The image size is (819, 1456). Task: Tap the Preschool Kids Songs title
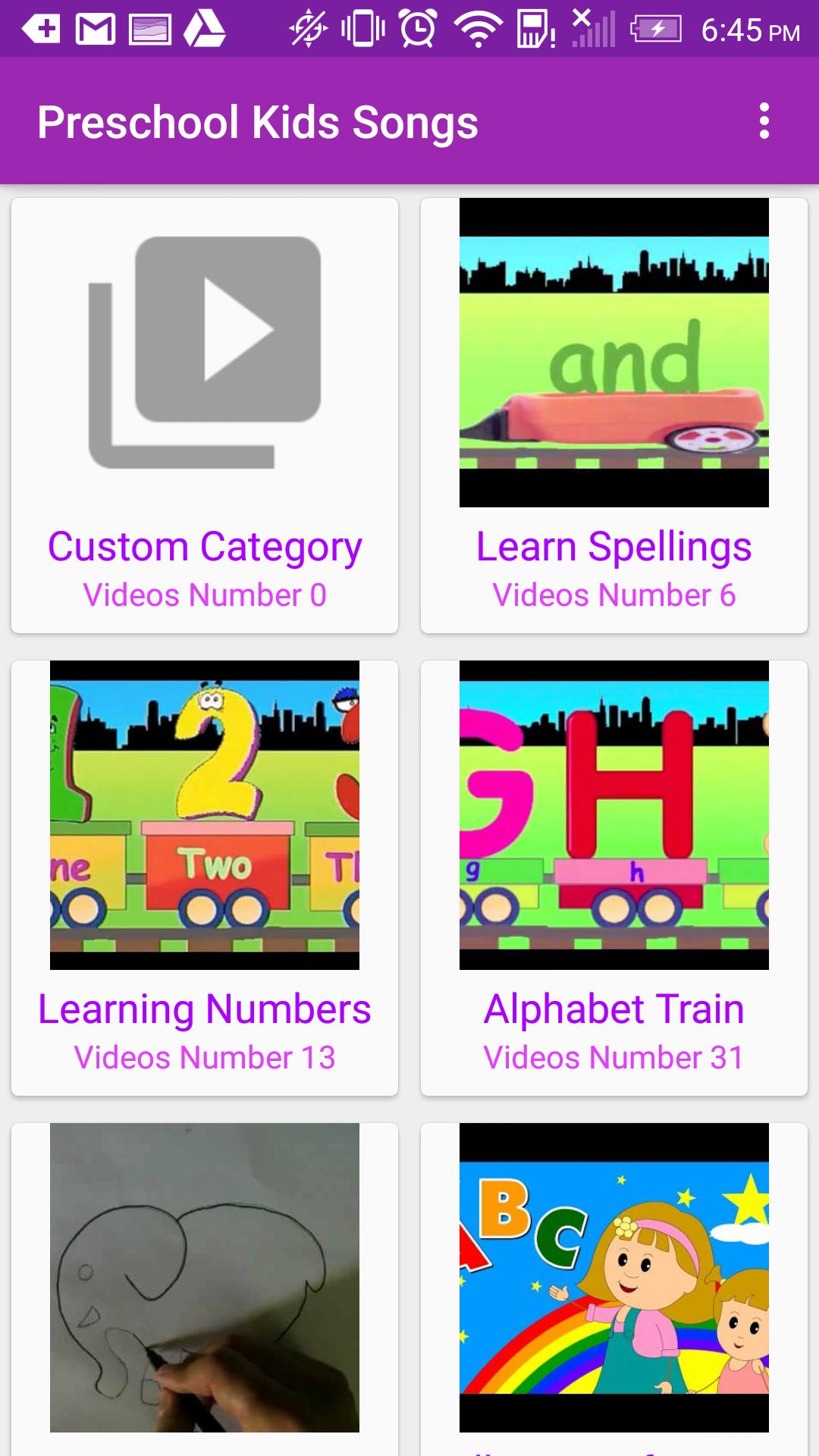(x=258, y=121)
